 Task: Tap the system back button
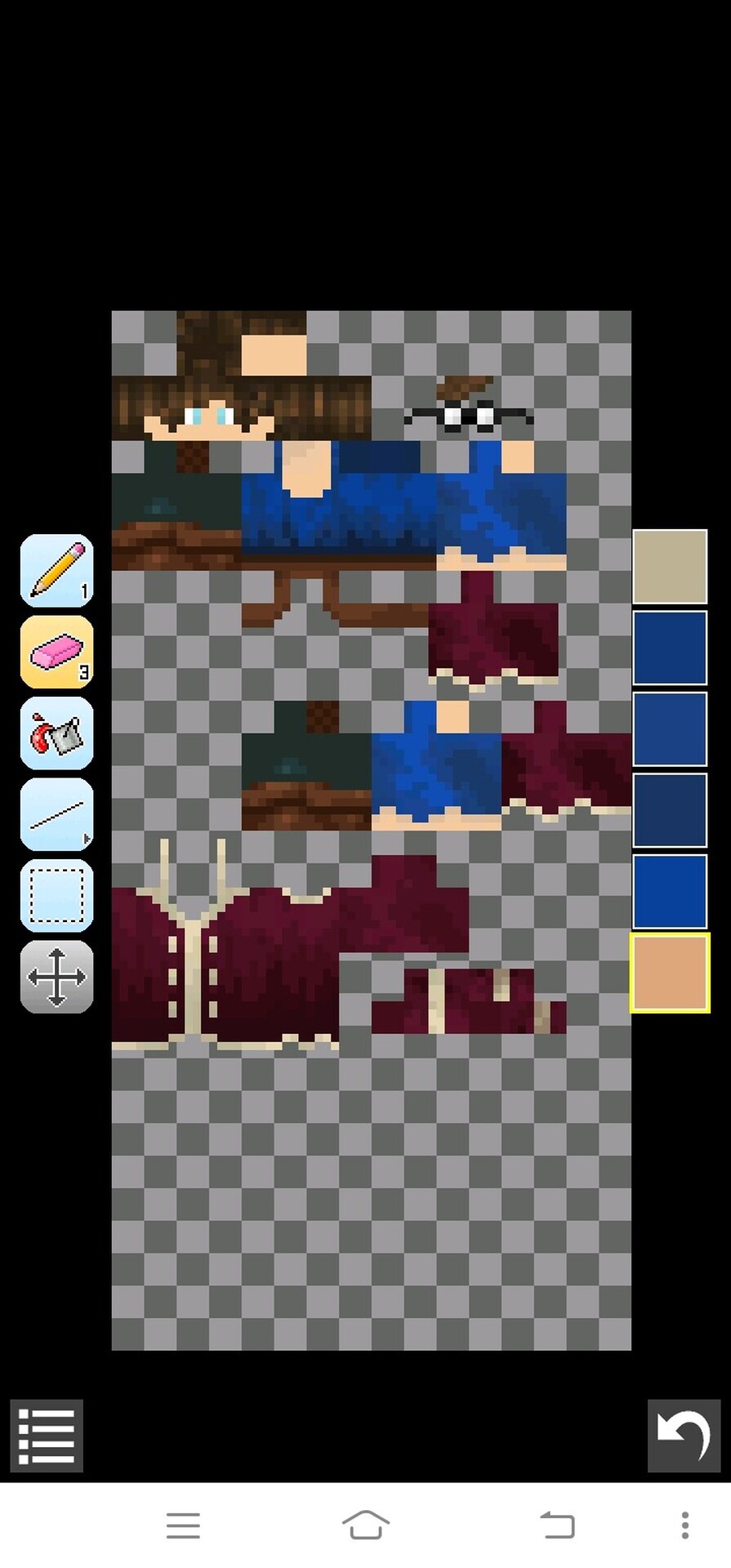pyautogui.click(x=558, y=1524)
